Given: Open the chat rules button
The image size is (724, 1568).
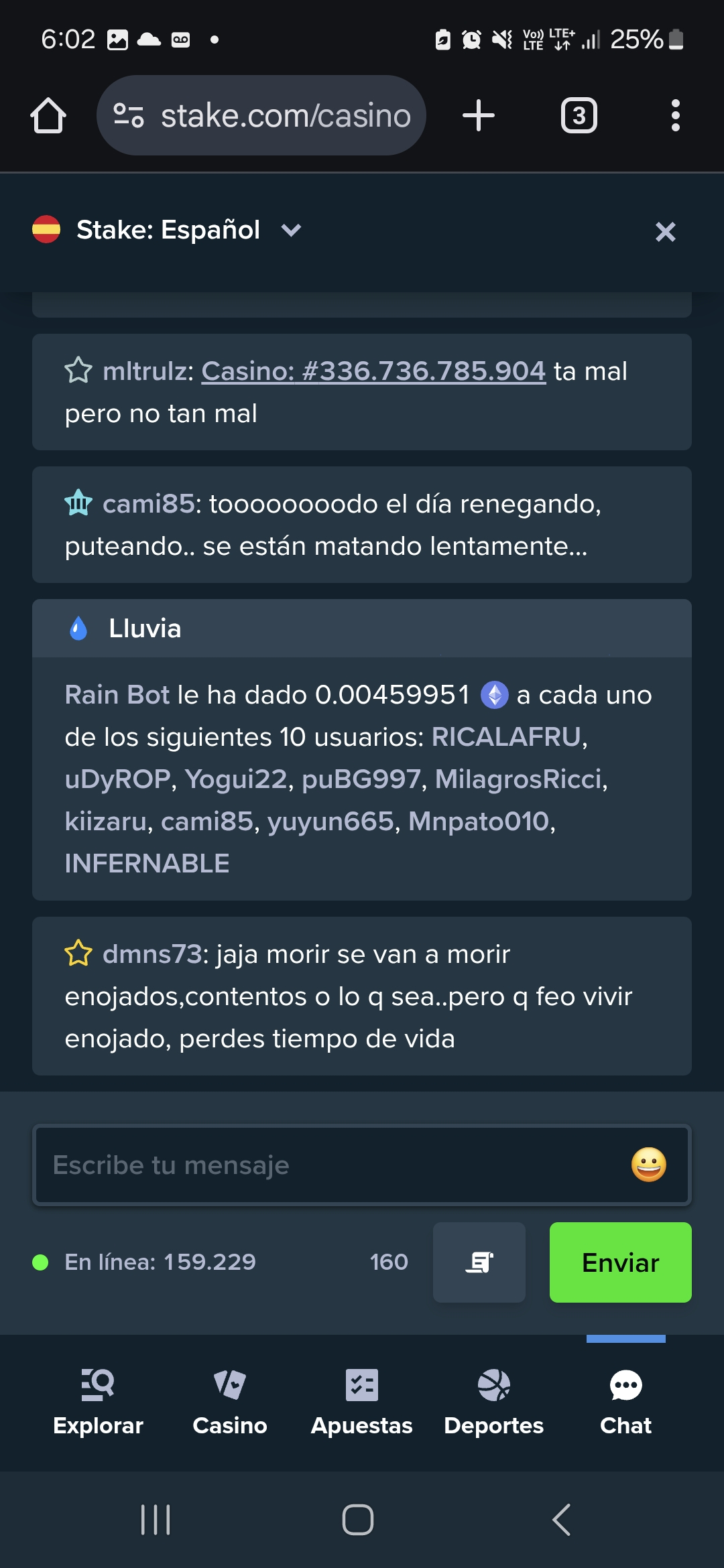Looking at the screenshot, I should (479, 1262).
